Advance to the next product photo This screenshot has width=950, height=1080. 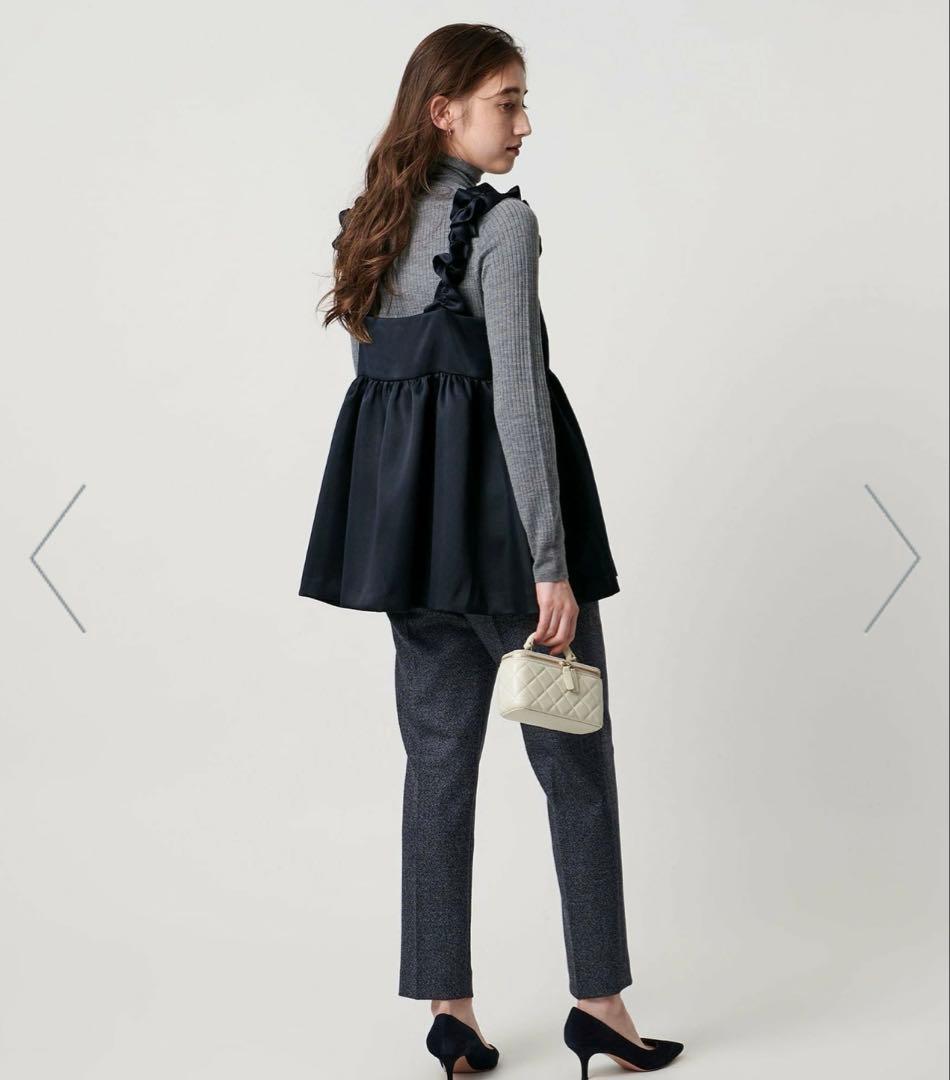click(x=891, y=558)
